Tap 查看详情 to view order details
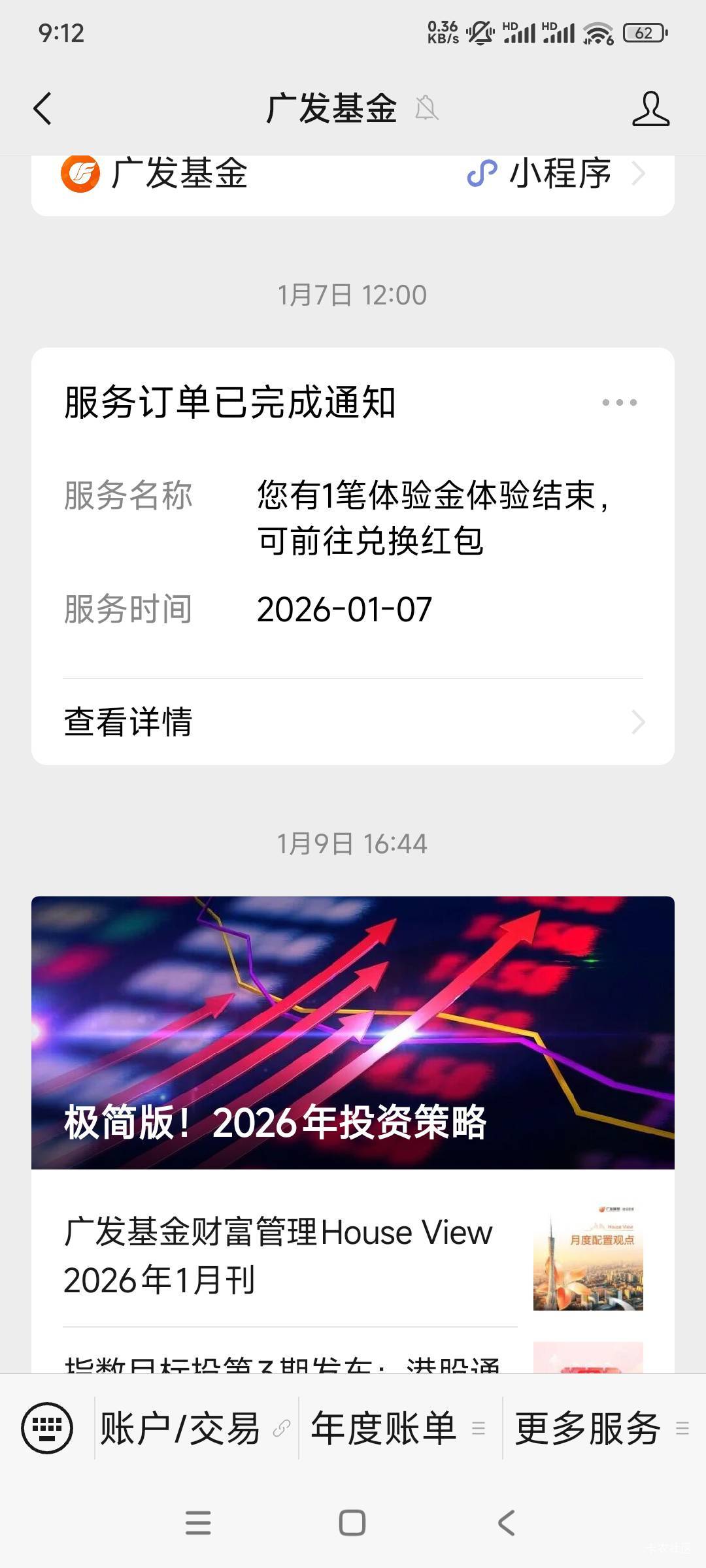Viewport: 706px width, 1568px height. [x=353, y=722]
